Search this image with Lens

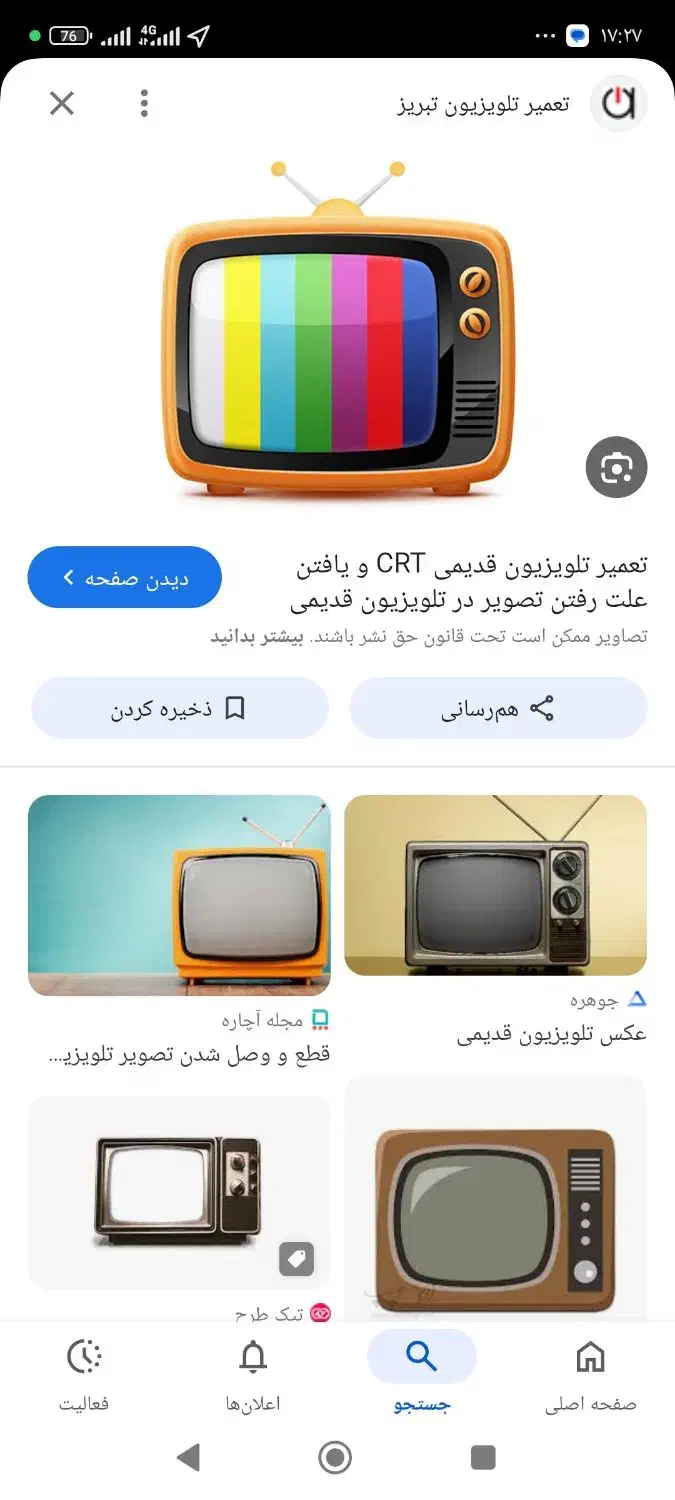click(x=616, y=467)
